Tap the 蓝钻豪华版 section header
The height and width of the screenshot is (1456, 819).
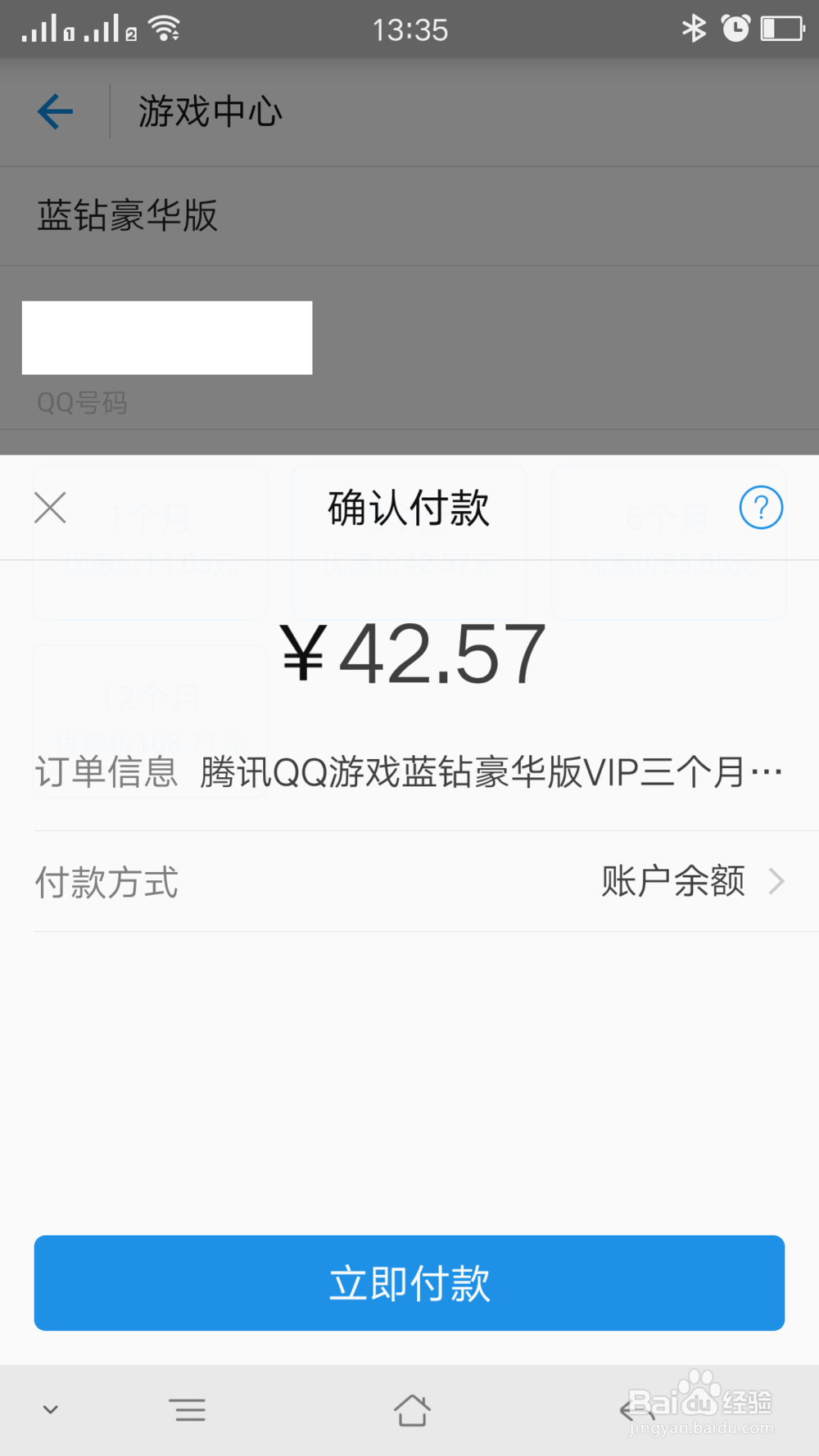pyautogui.click(x=128, y=216)
